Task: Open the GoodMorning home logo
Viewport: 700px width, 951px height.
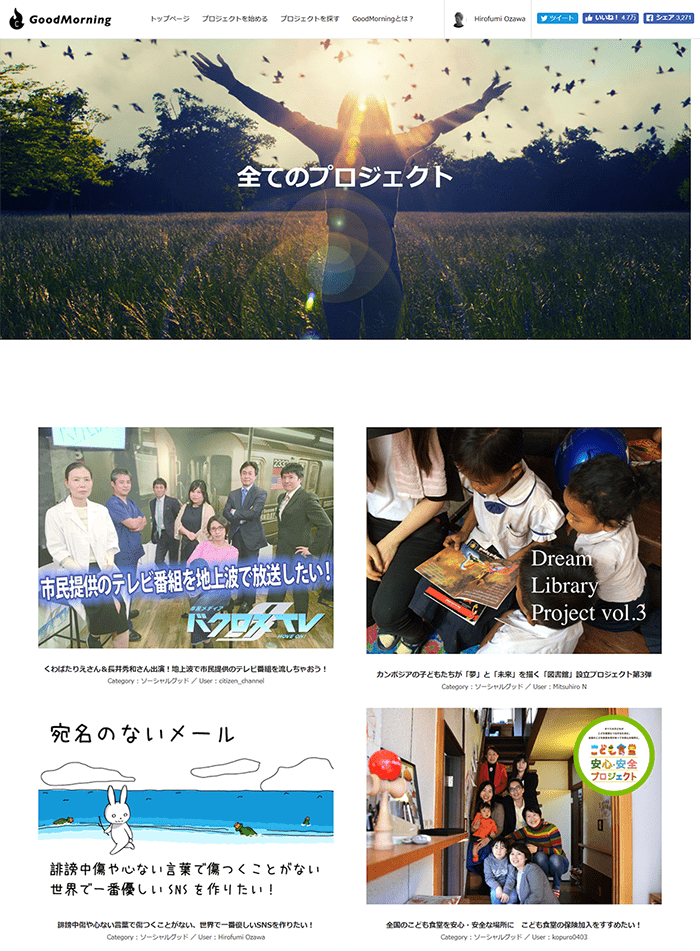Action: pos(60,19)
